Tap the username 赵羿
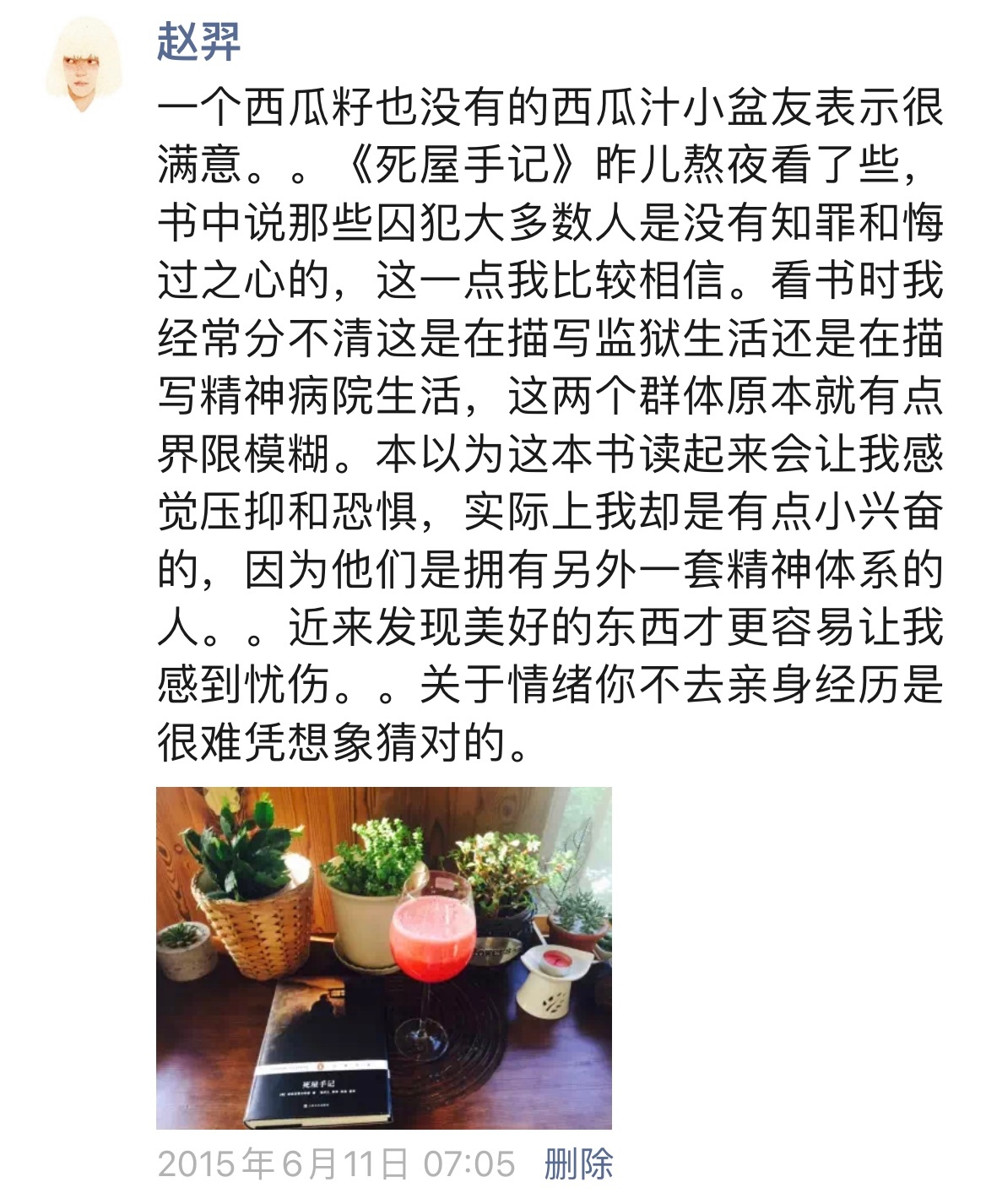 [x=199, y=41]
